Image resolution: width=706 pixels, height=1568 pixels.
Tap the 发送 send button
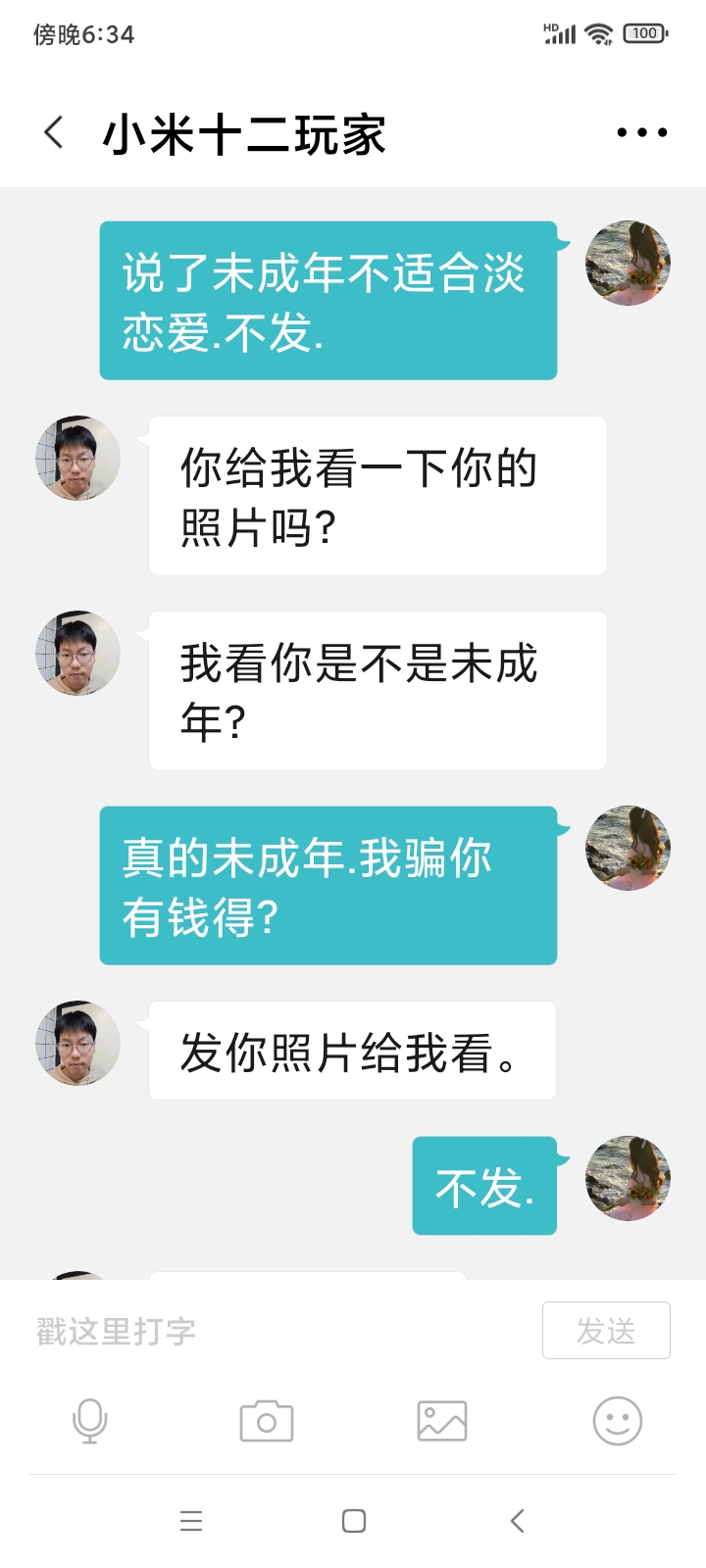tap(606, 1331)
